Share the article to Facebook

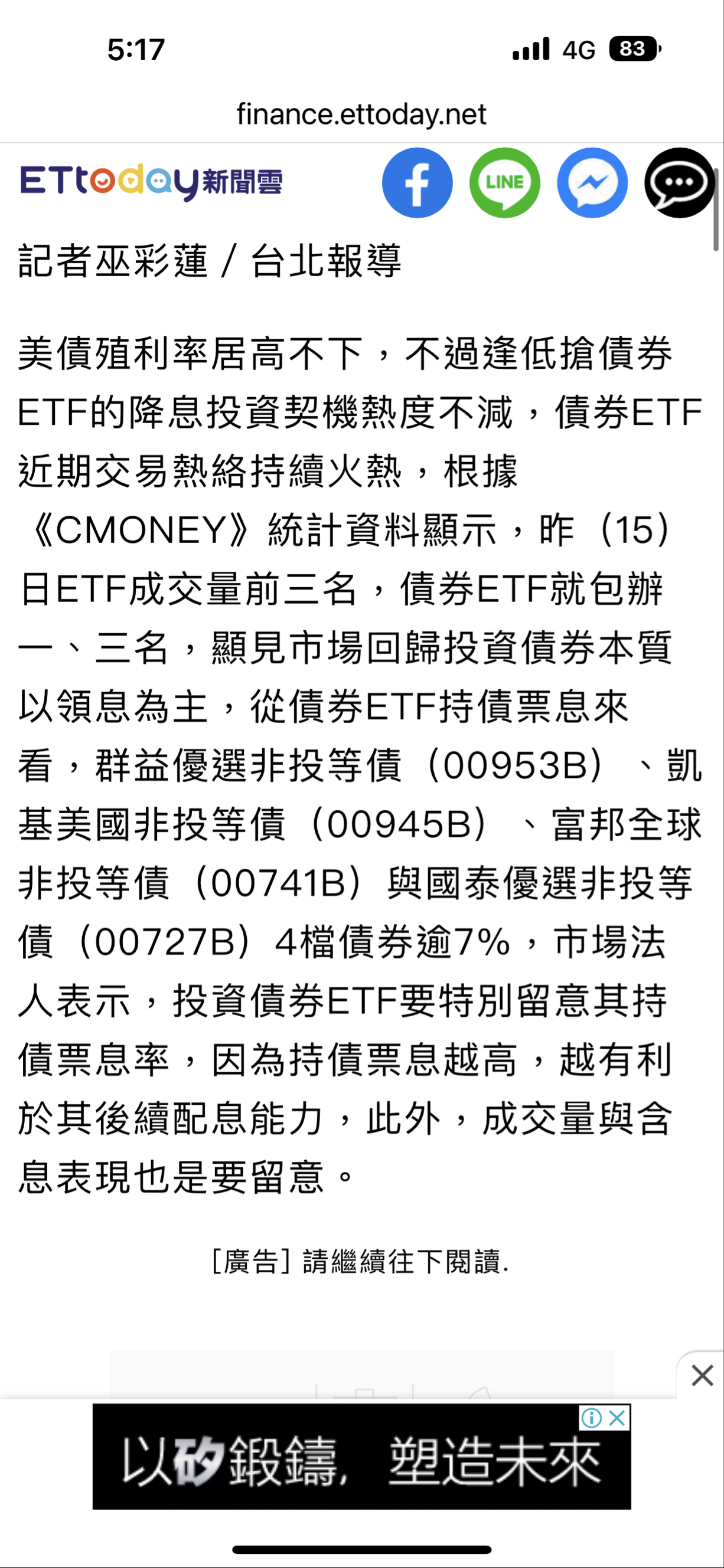418,182
